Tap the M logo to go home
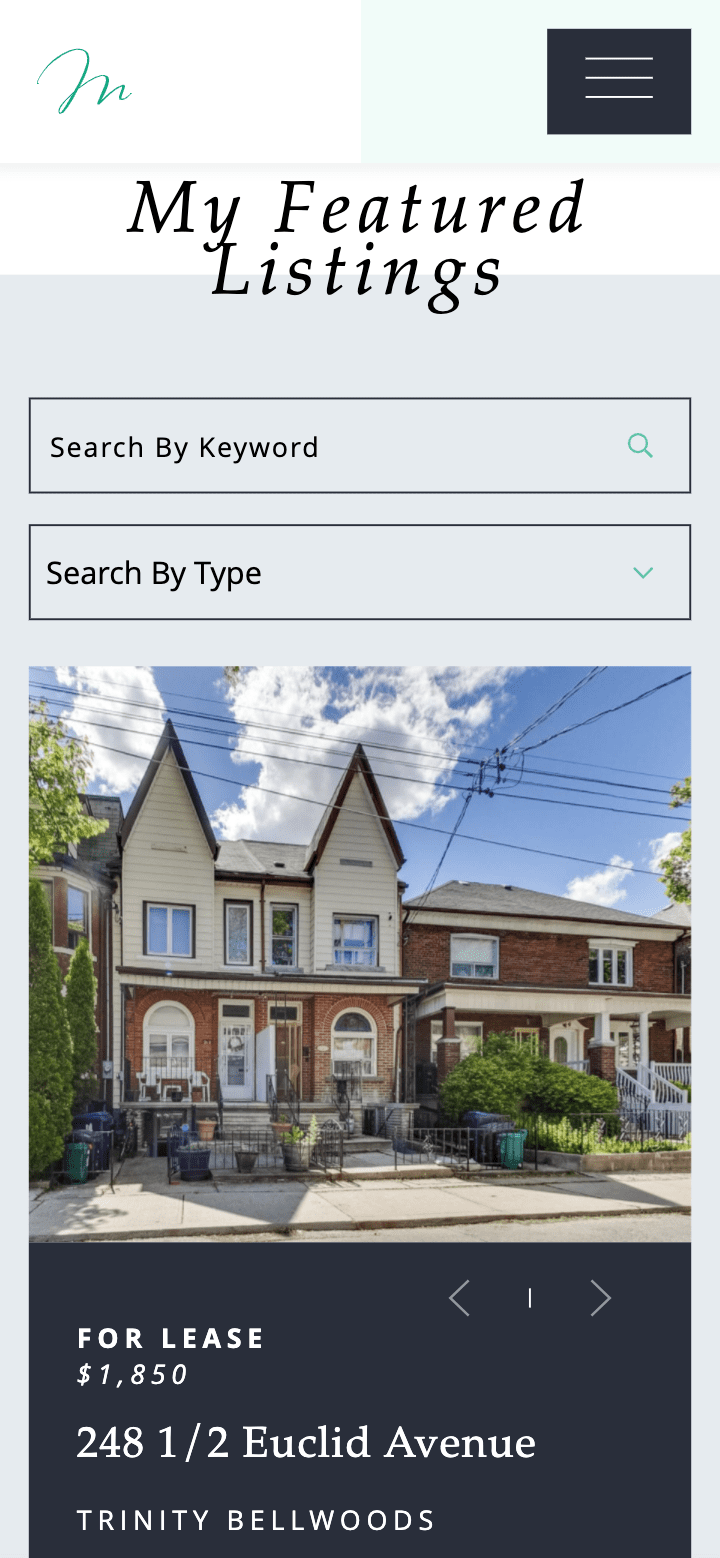 pyautogui.click(x=85, y=81)
